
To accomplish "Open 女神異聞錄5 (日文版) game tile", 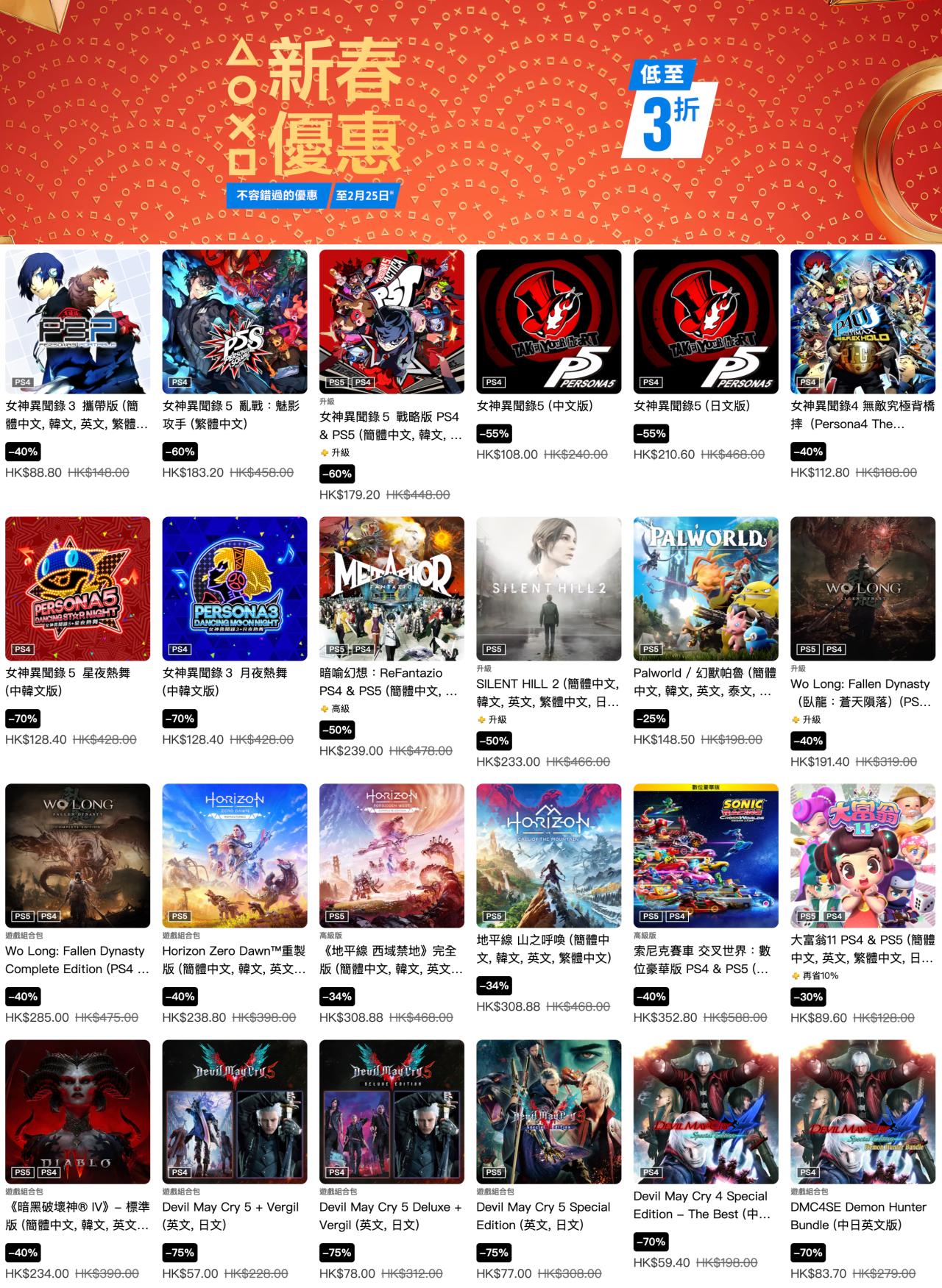I will pos(706,321).
